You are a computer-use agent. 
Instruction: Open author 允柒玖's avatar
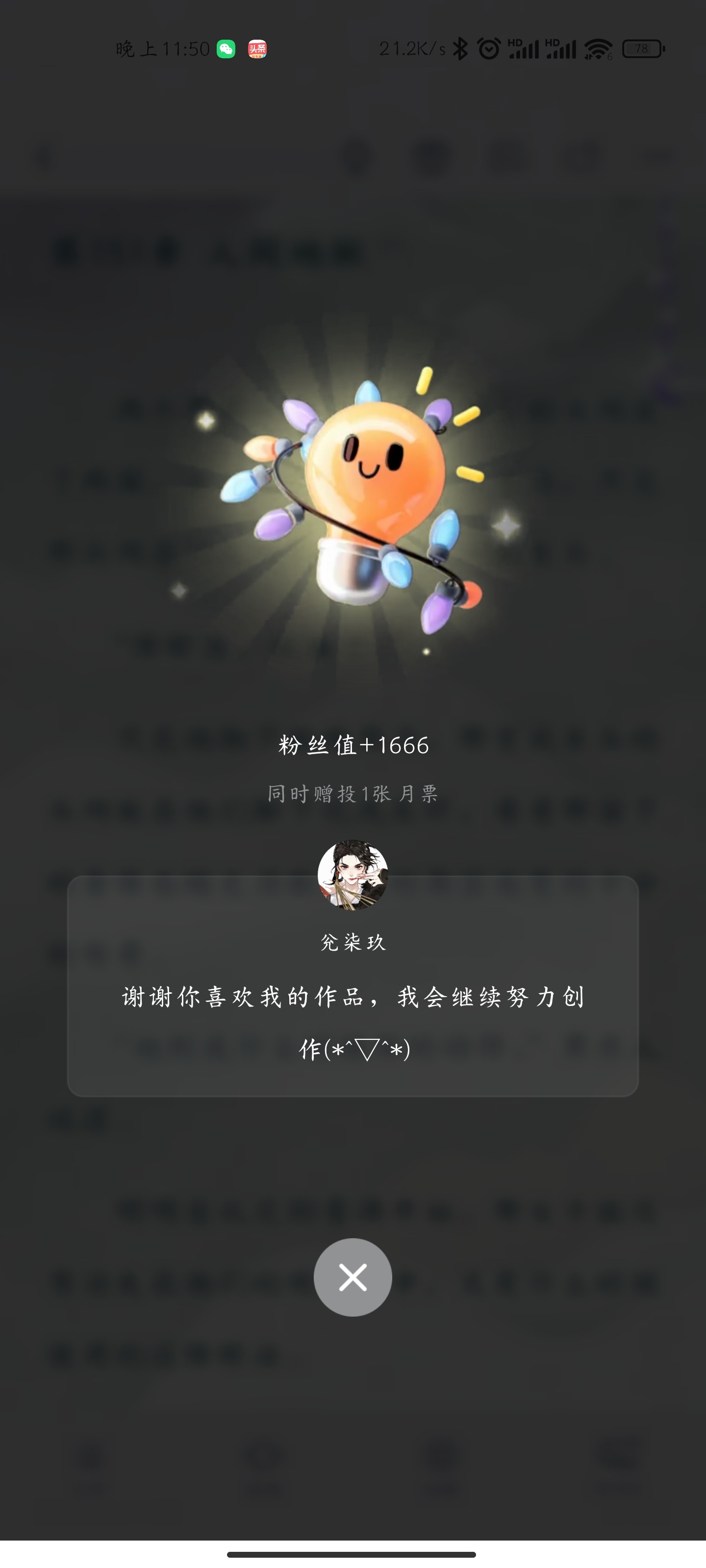click(x=353, y=875)
